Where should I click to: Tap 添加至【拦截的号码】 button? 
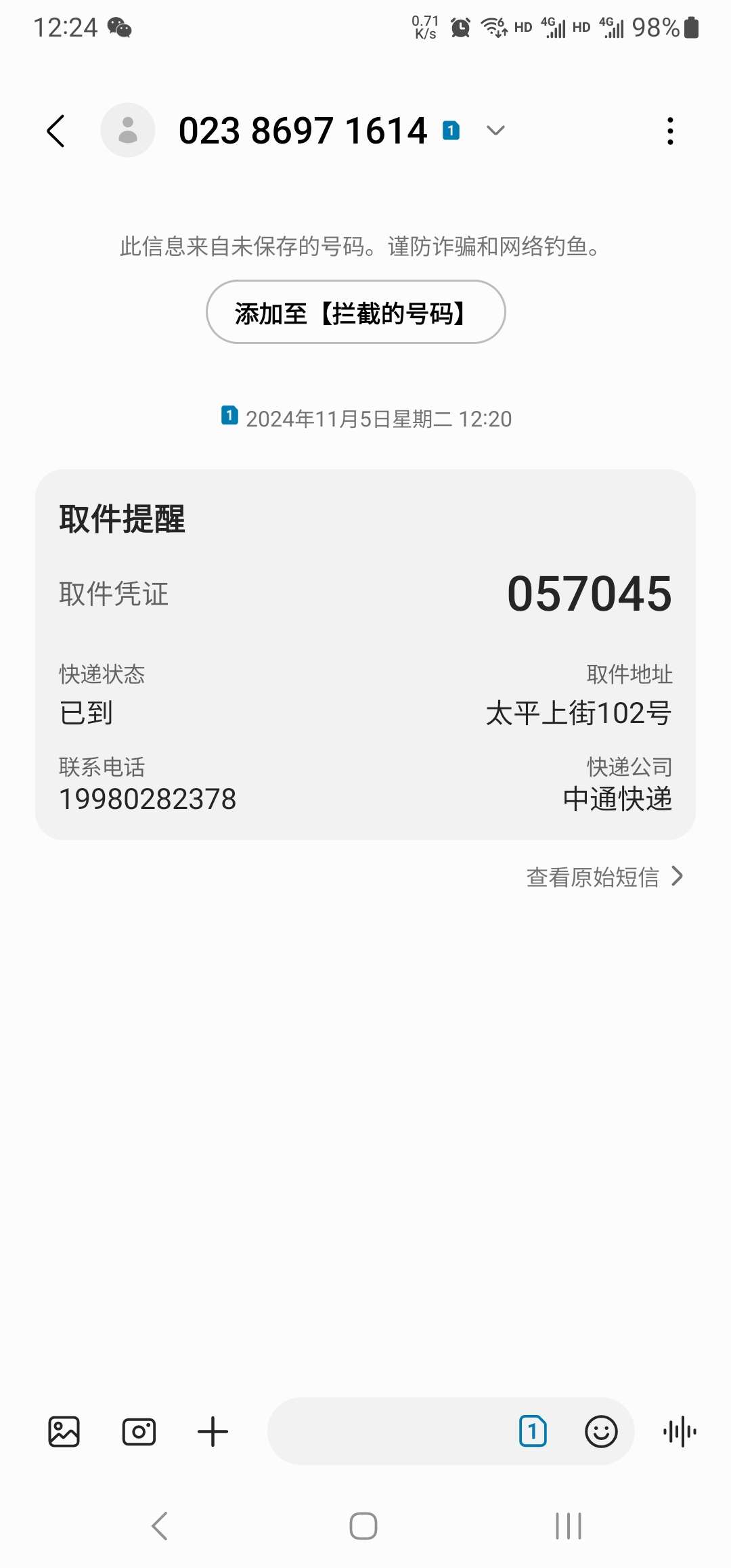click(x=356, y=312)
